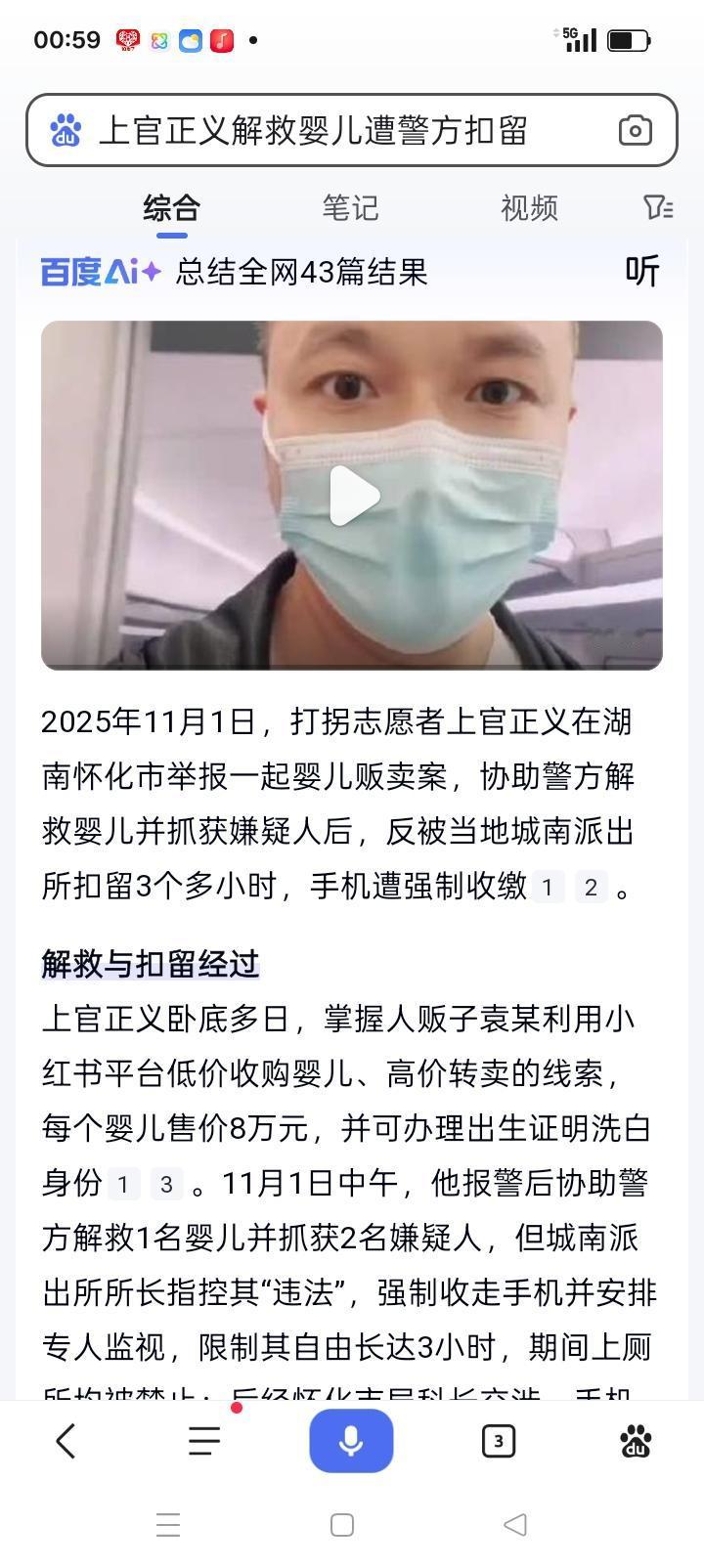Viewport: 704px width, 1568px height.
Task: Switch to the 视频 tab
Action: point(529,207)
